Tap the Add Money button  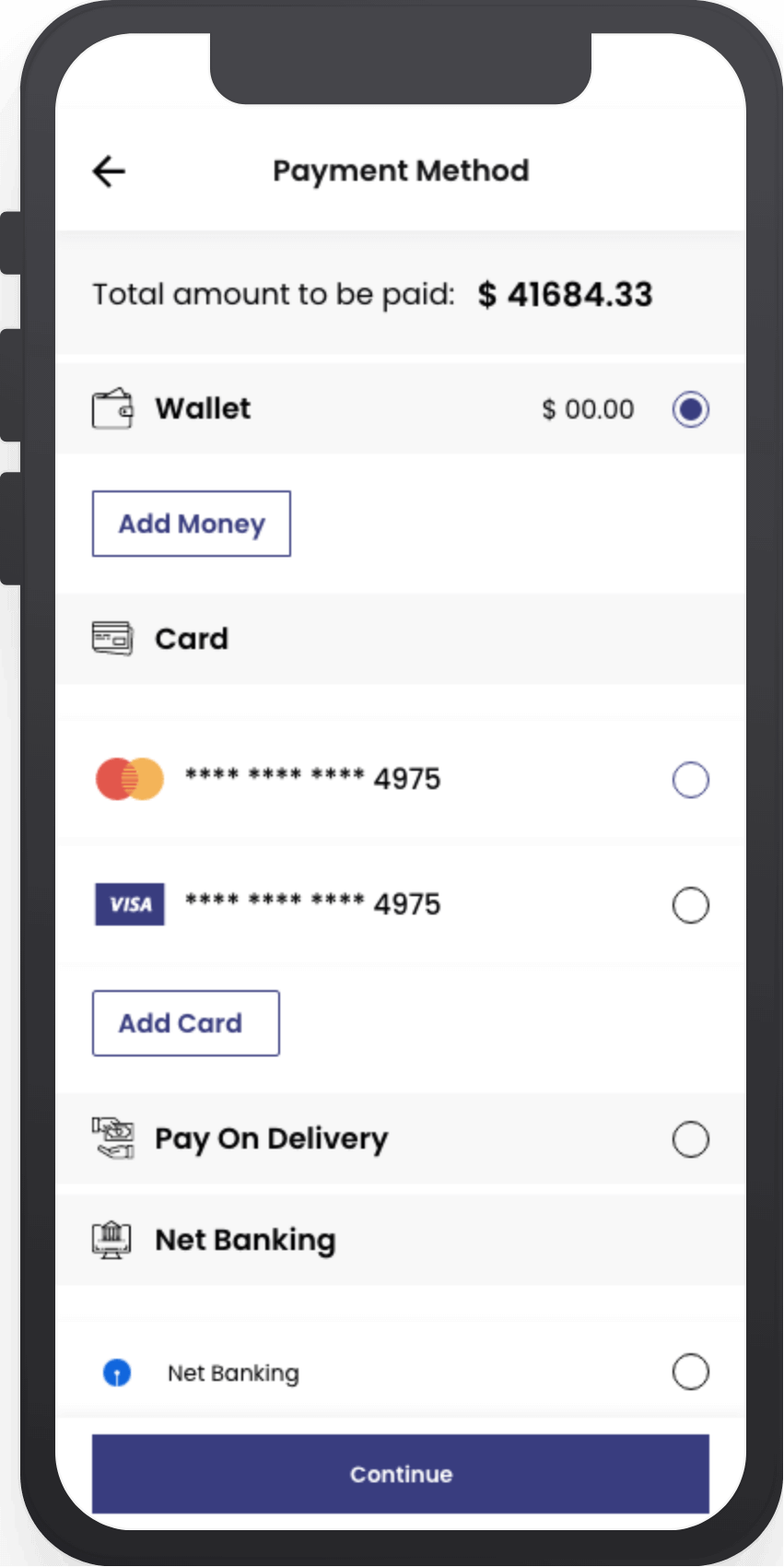point(192,524)
